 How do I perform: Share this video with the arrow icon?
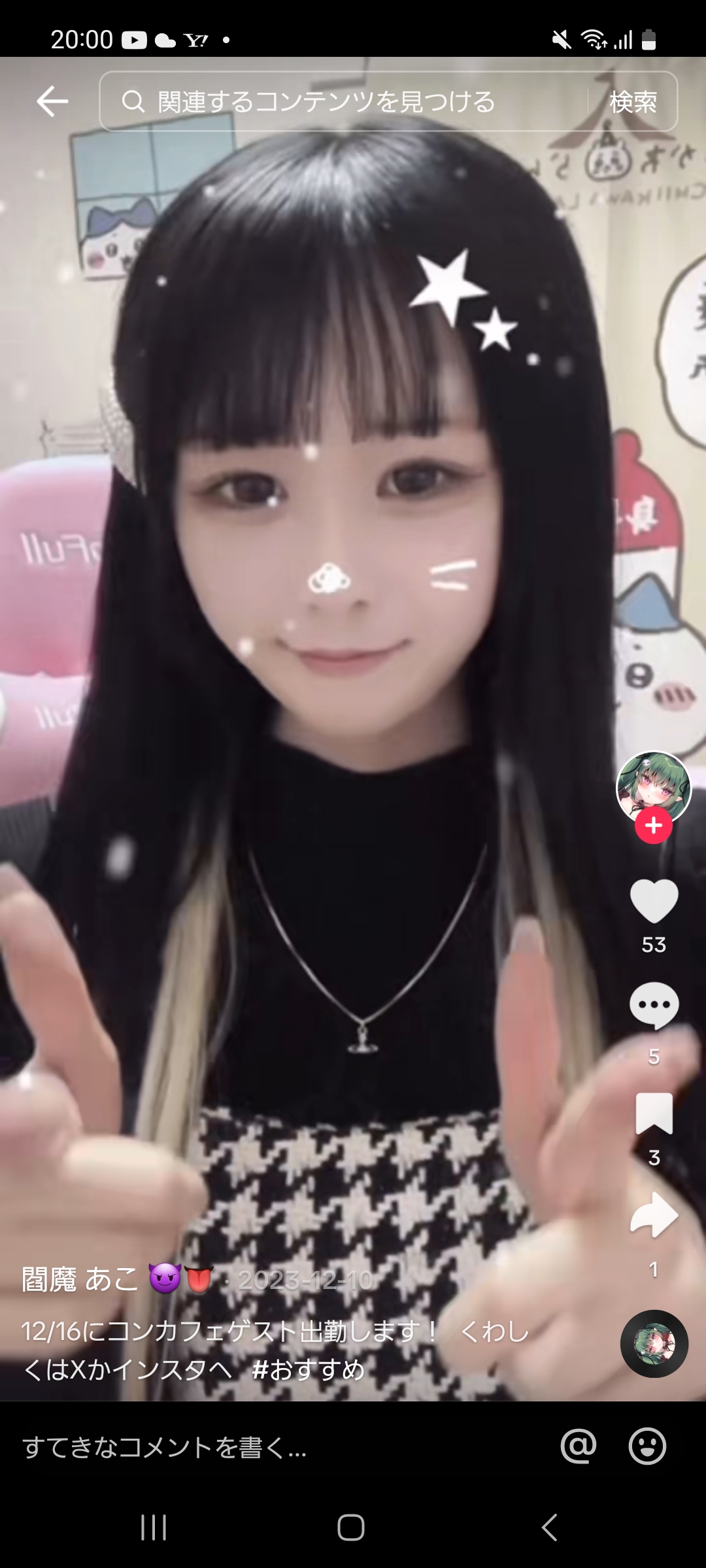pos(654,1215)
